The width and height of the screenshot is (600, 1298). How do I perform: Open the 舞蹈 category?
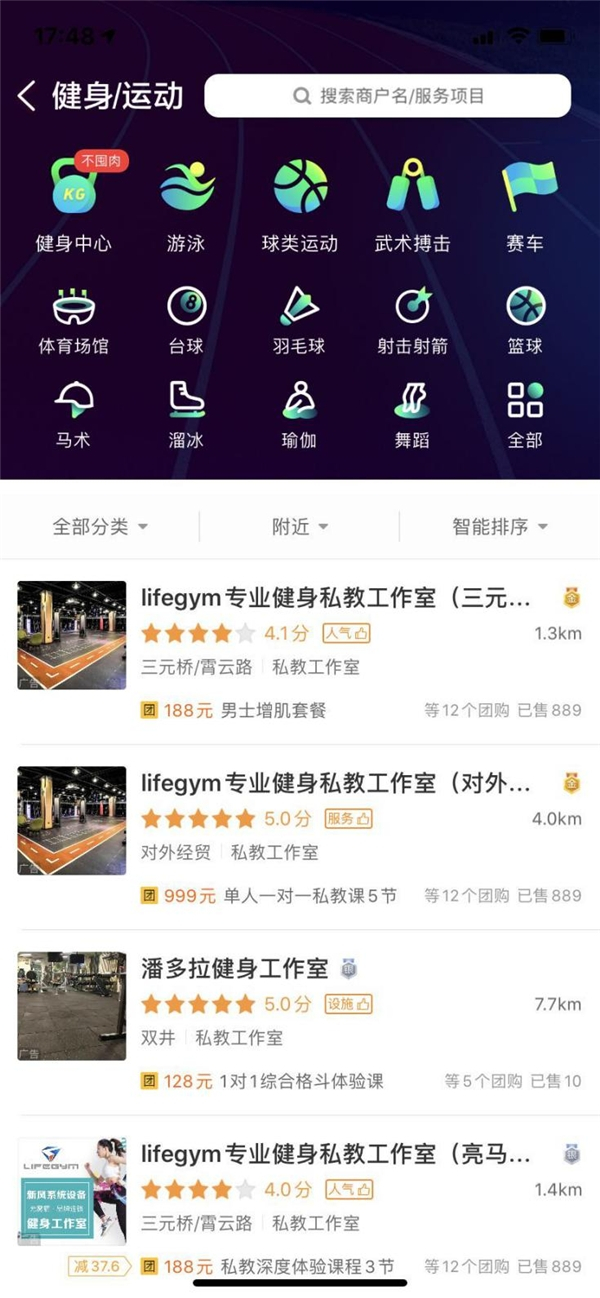[412, 413]
